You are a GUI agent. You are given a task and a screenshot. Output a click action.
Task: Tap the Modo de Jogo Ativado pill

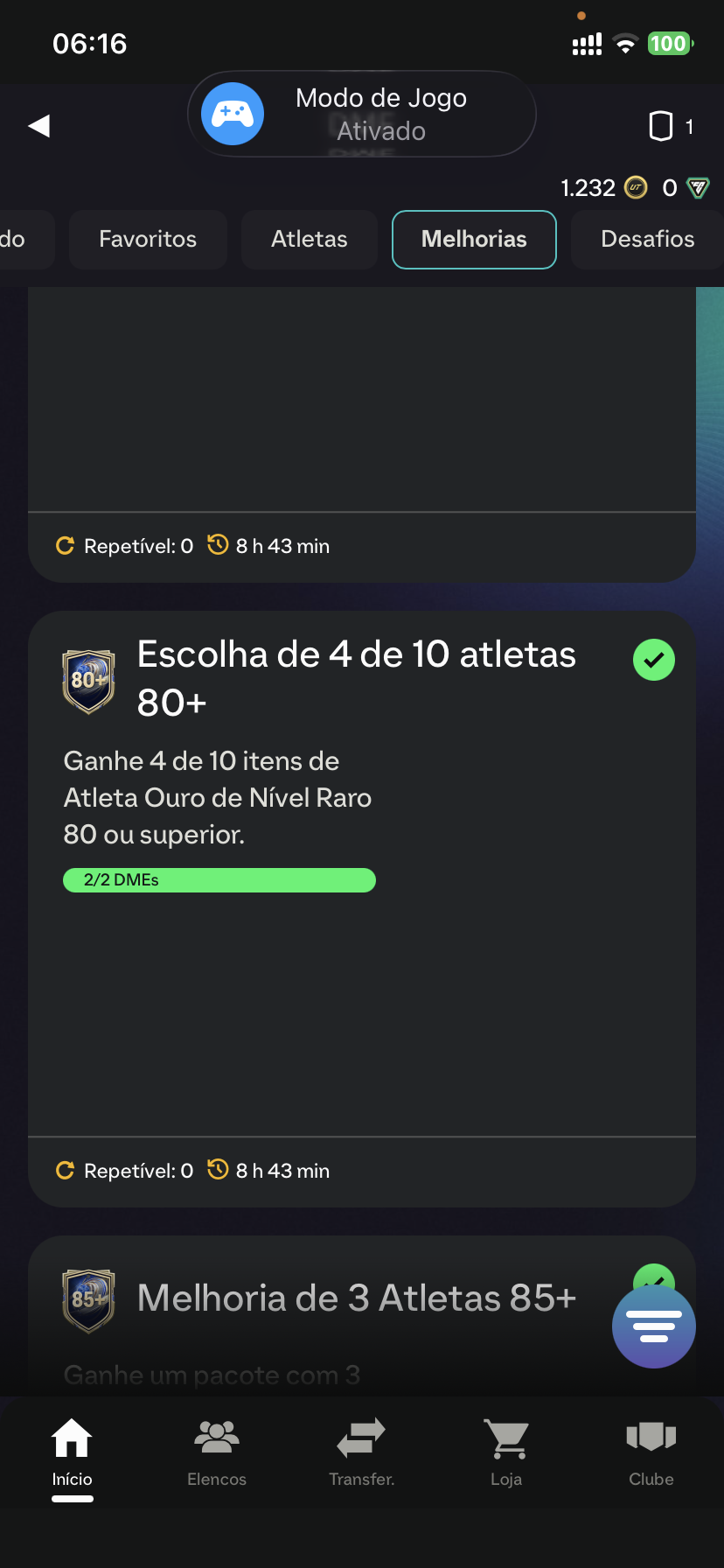tap(361, 115)
